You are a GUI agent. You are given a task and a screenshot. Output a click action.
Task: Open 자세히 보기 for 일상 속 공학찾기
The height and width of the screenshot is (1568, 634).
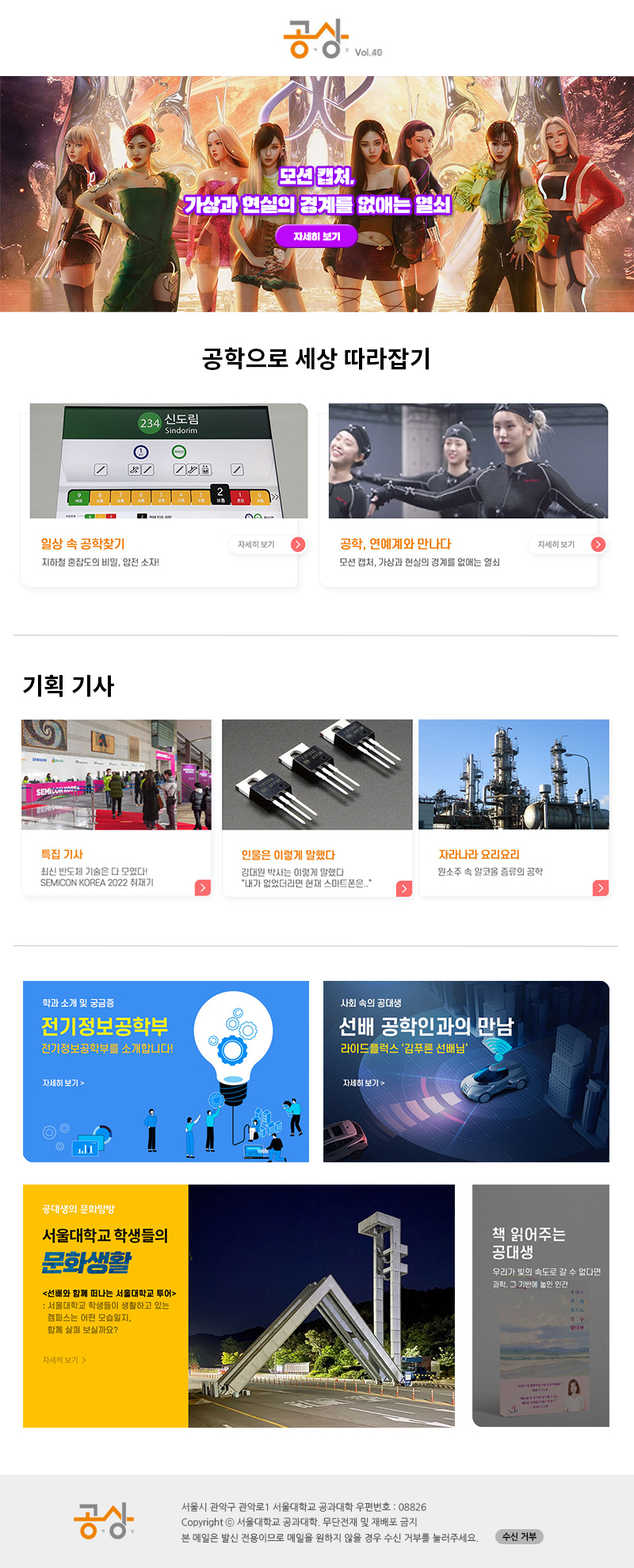click(267, 544)
